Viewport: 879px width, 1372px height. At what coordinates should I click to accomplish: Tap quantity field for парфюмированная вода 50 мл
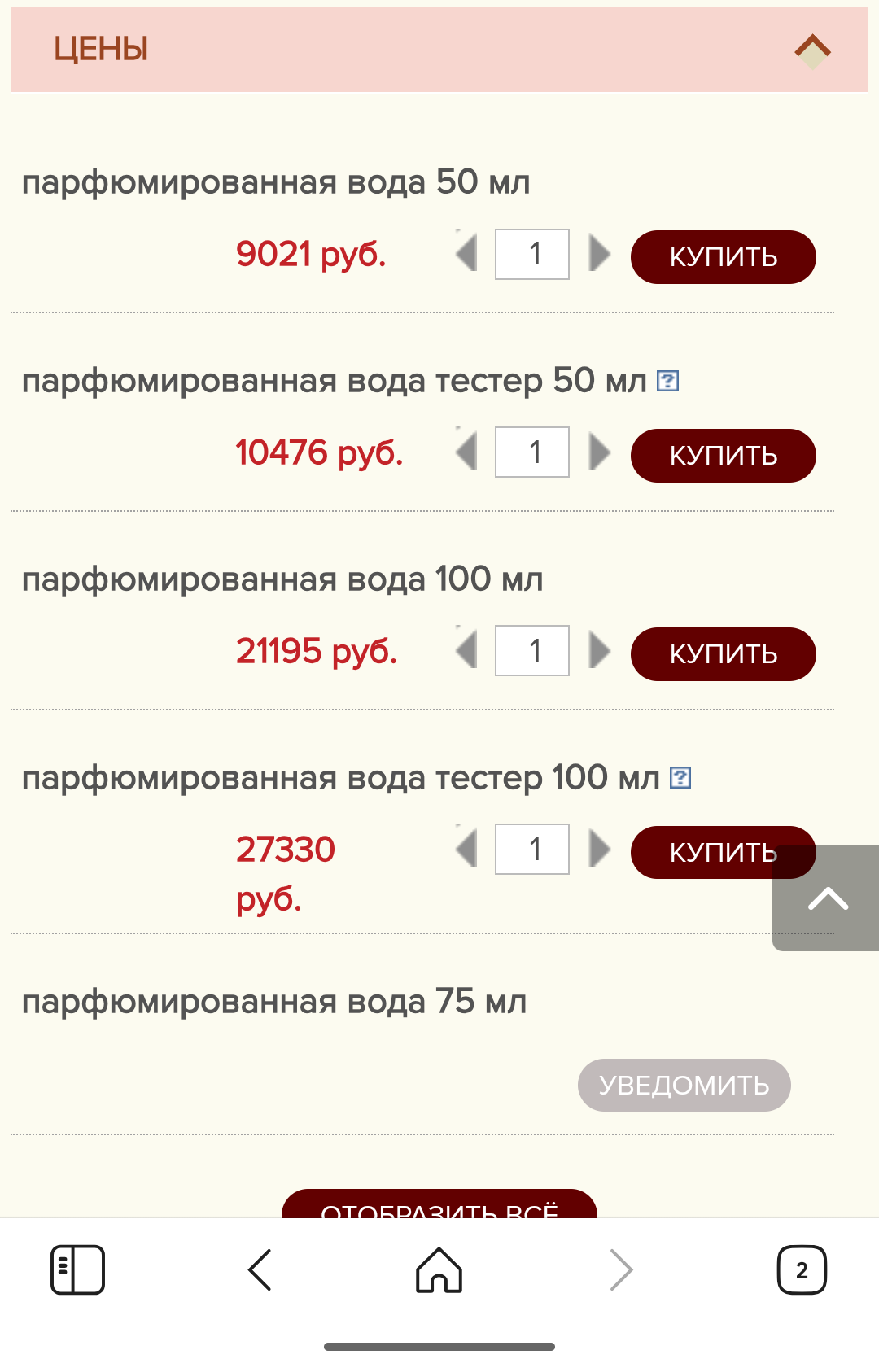coord(532,254)
